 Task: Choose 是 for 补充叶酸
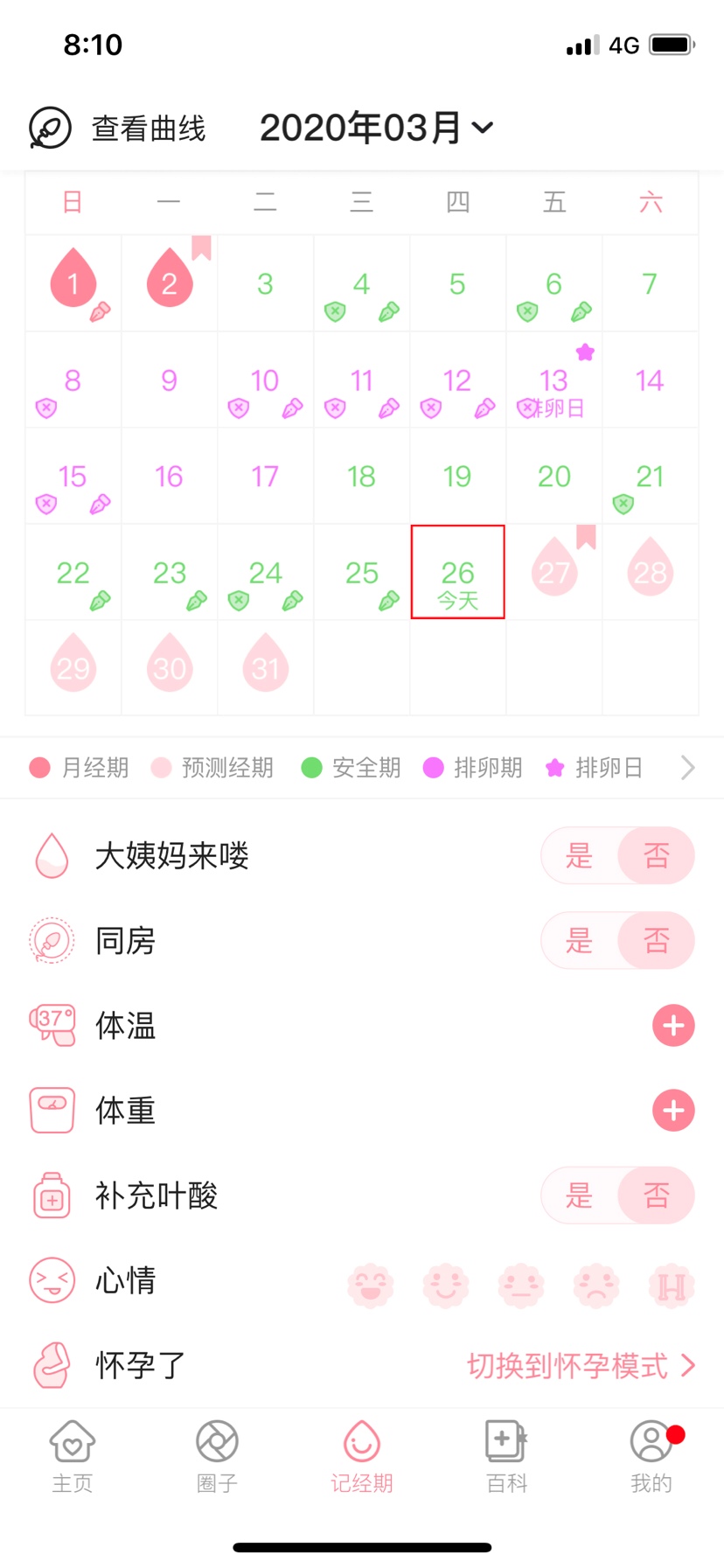[579, 1195]
